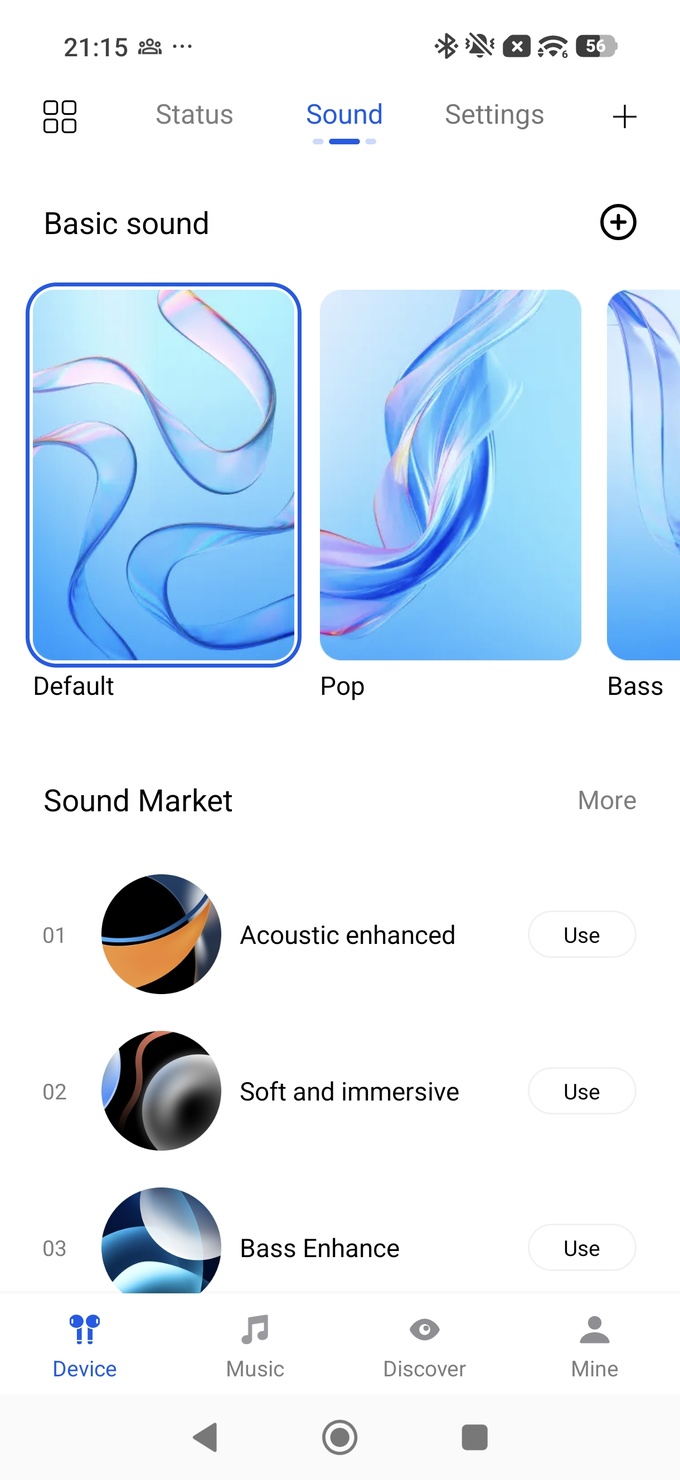Tap the system home button
Image resolution: width=680 pixels, height=1480 pixels.
[340, 1438]
